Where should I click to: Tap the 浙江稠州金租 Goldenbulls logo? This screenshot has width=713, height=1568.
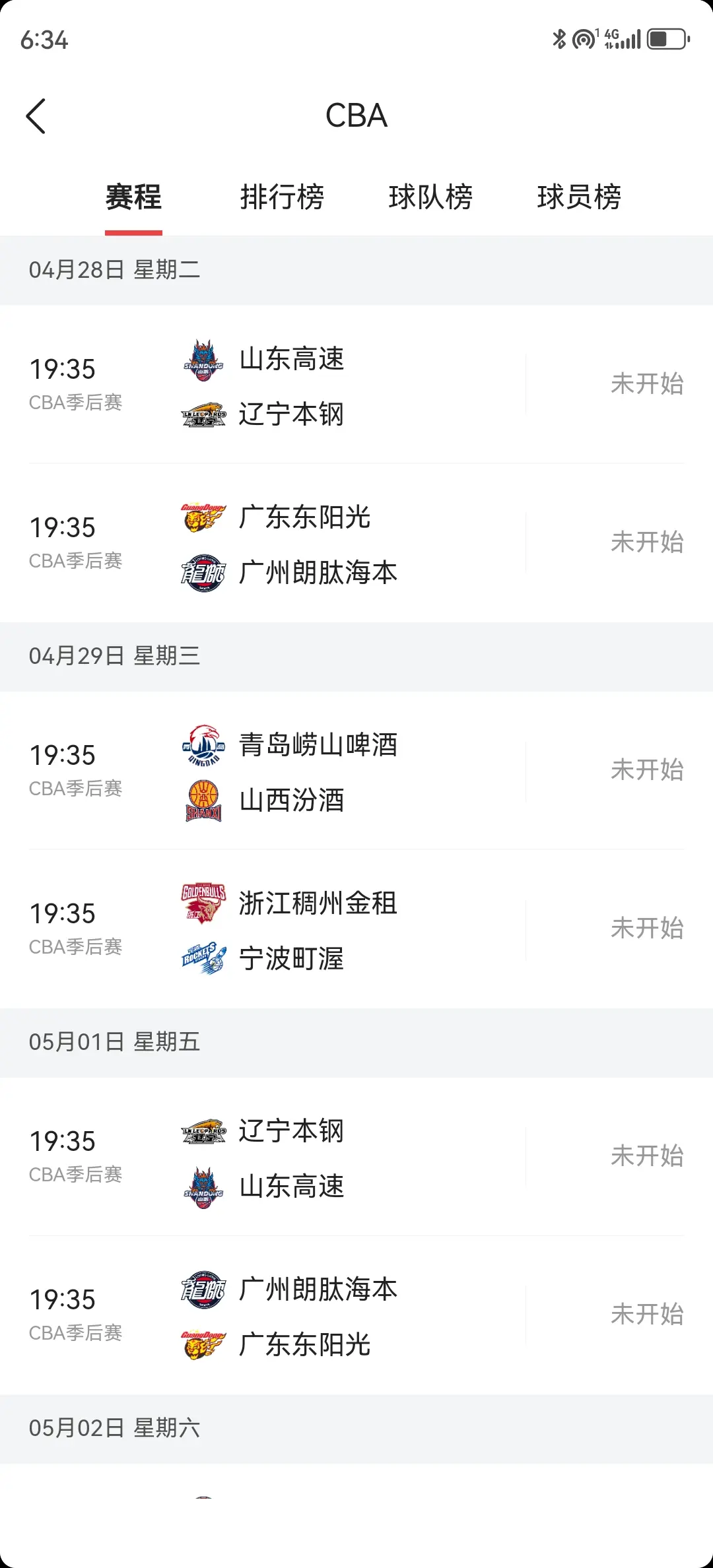(202, 903)
